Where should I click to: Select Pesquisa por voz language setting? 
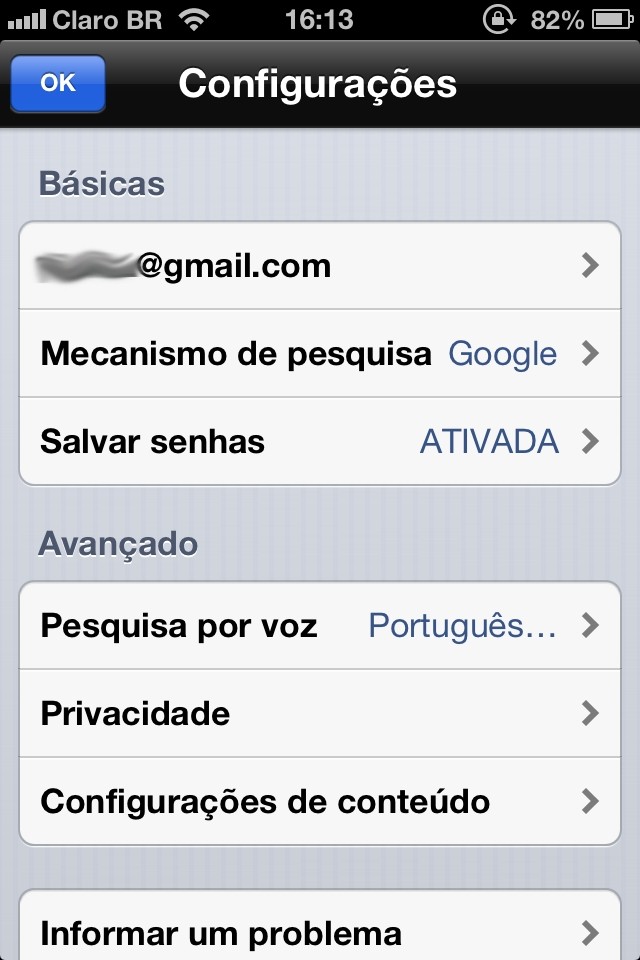pyautogui.click(x=320, y=626)
